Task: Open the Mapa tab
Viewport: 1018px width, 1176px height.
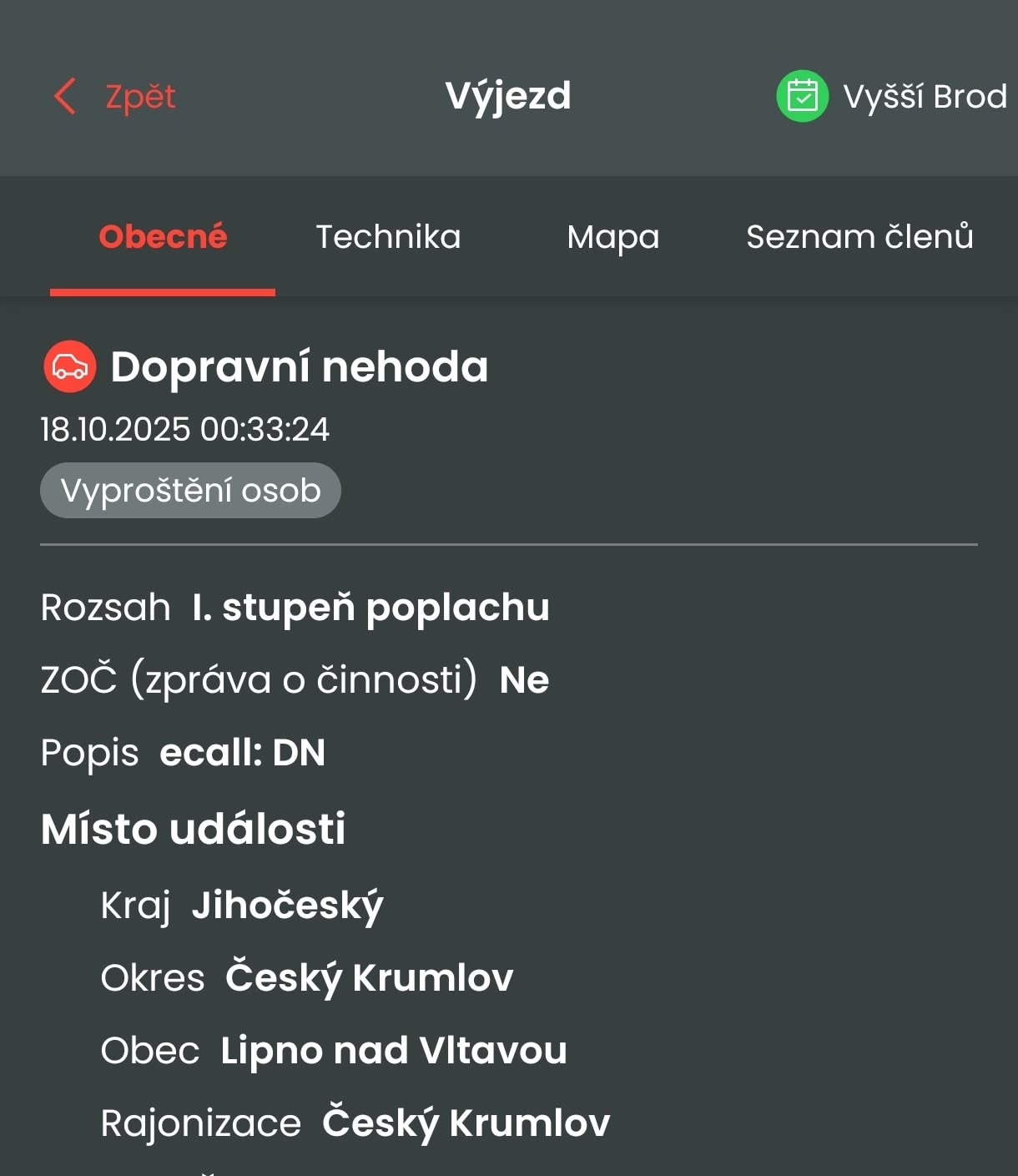Action: [612, 237]
